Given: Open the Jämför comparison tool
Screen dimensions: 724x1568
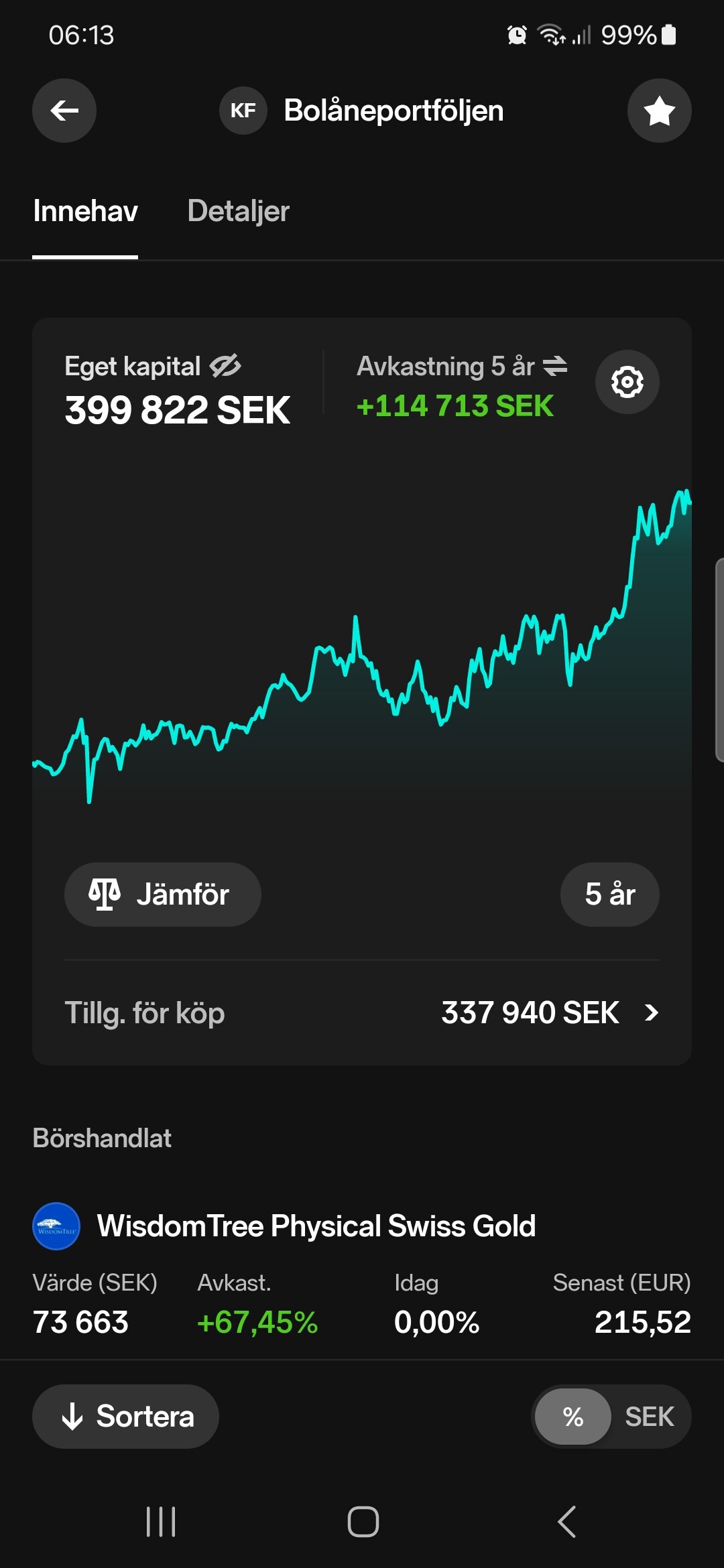Looking at the screenshot, I should (162, 895).
